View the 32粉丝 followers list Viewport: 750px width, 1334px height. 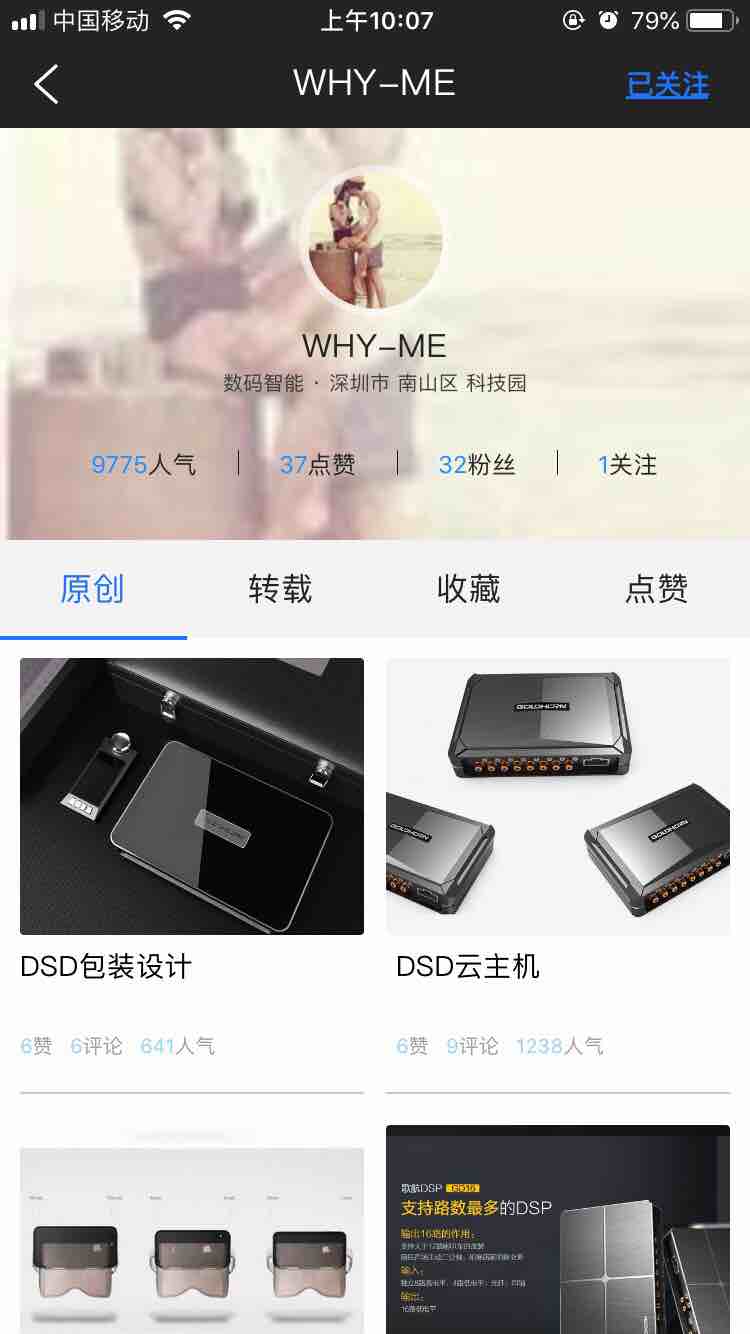tap(476, 463)
